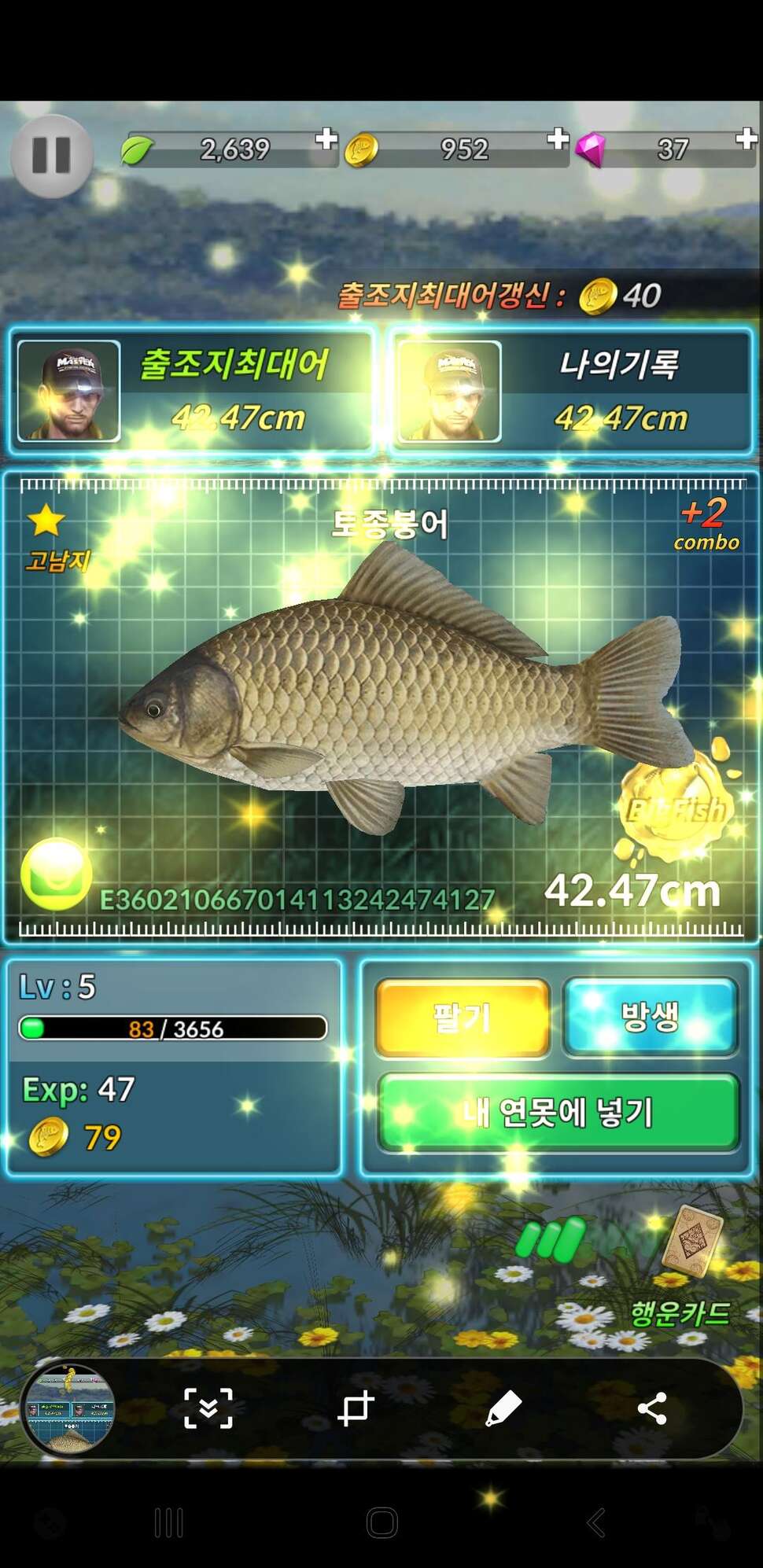
Task: Add more leaves with the plus icon
Action: 326,139
